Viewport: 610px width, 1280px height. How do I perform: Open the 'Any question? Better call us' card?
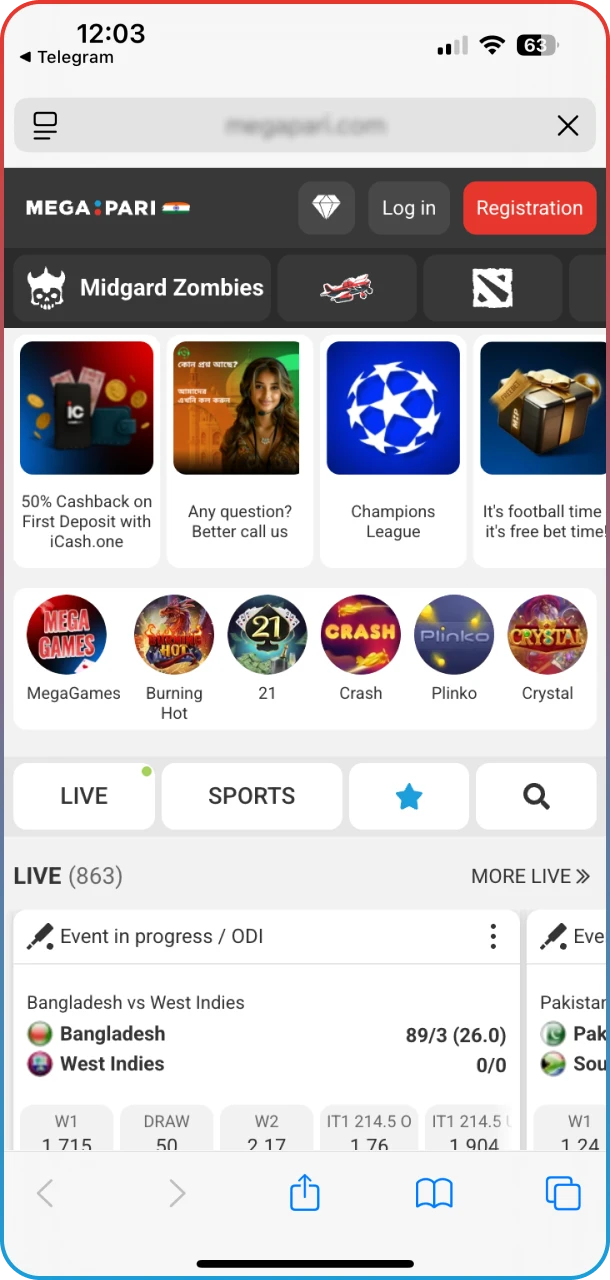[x=240, y=450]
